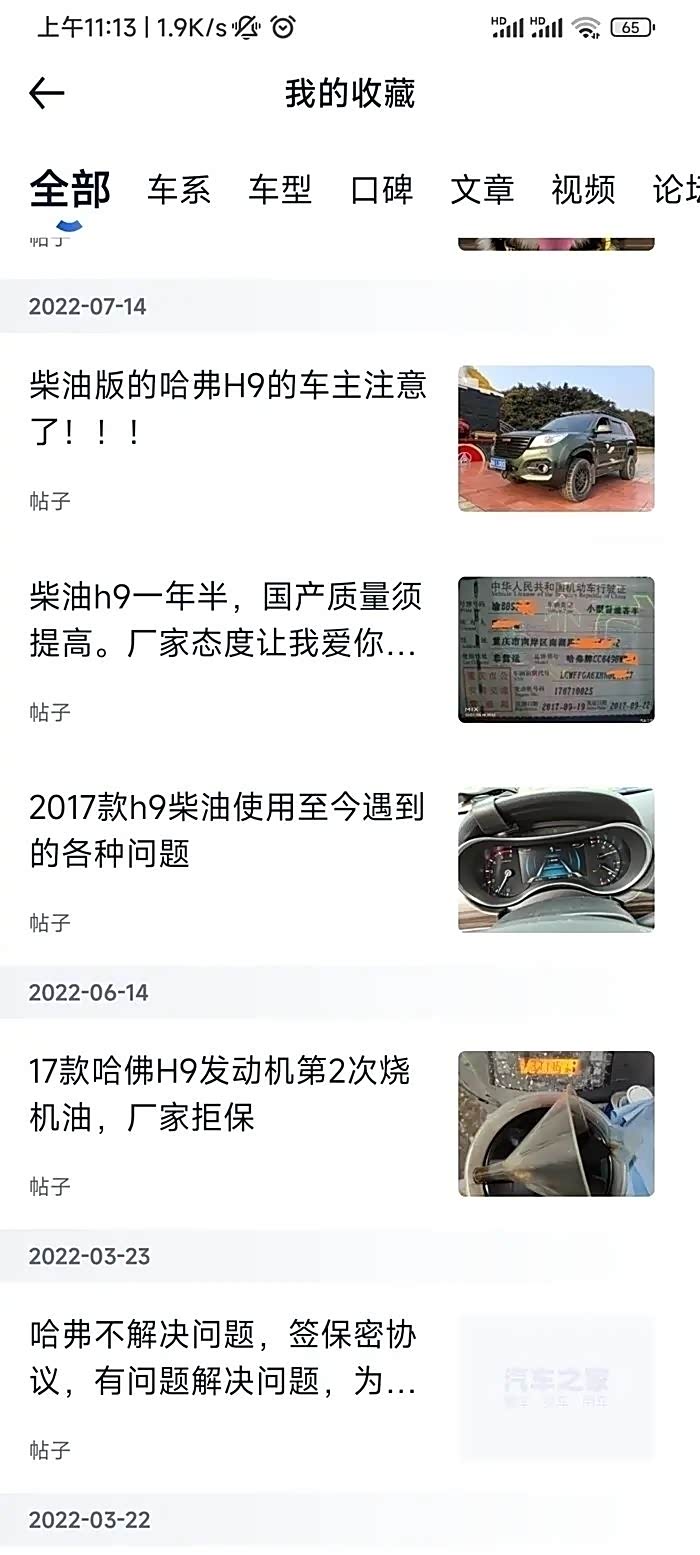Switch to the 视频 tab

click(583, 189)
